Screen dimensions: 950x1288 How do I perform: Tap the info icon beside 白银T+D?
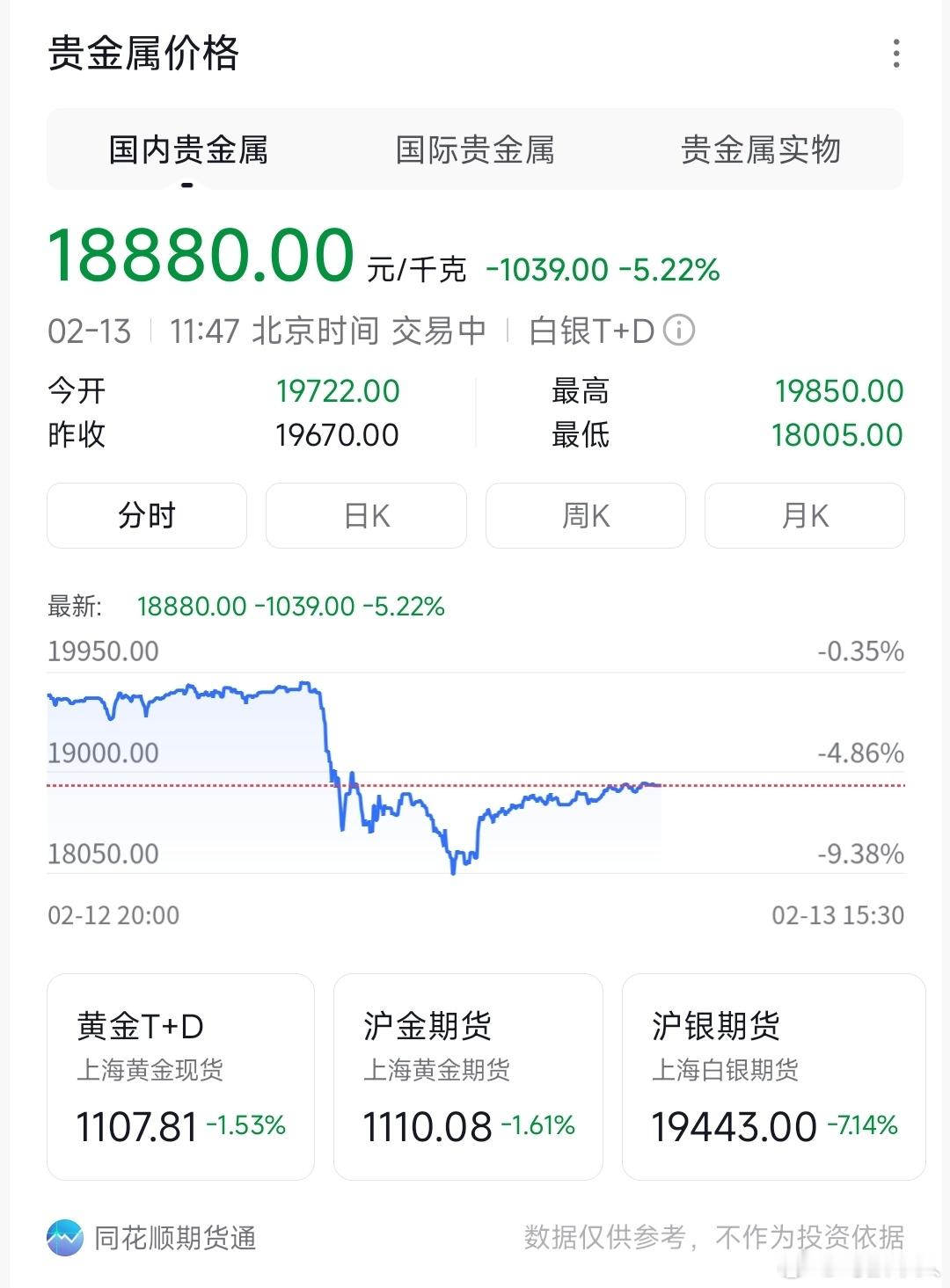[679, 331]
